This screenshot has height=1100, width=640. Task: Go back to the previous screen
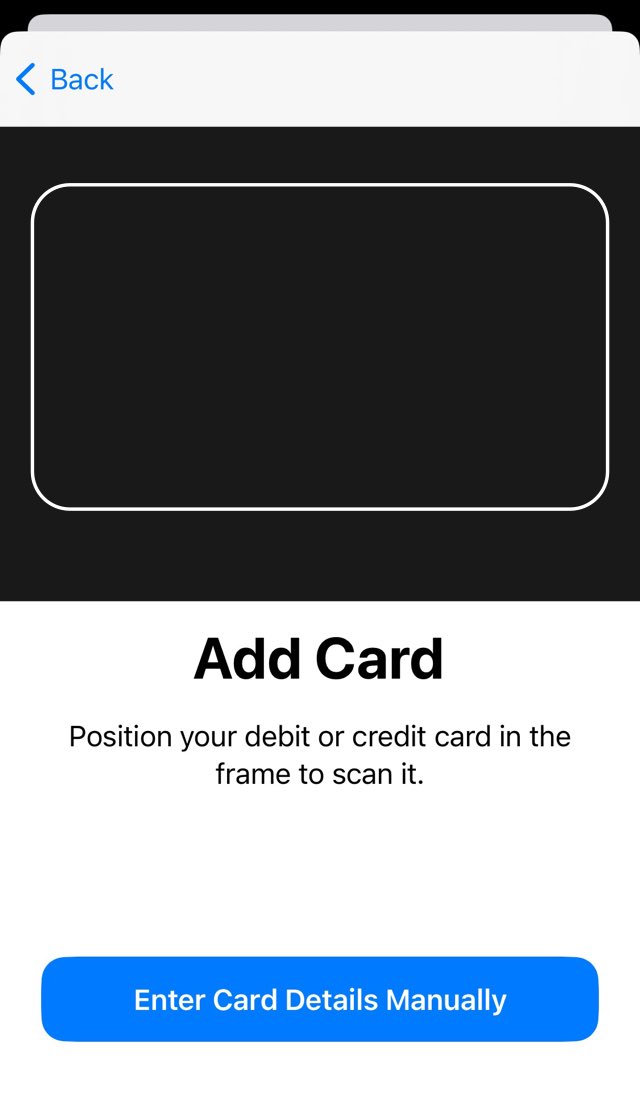65,79
